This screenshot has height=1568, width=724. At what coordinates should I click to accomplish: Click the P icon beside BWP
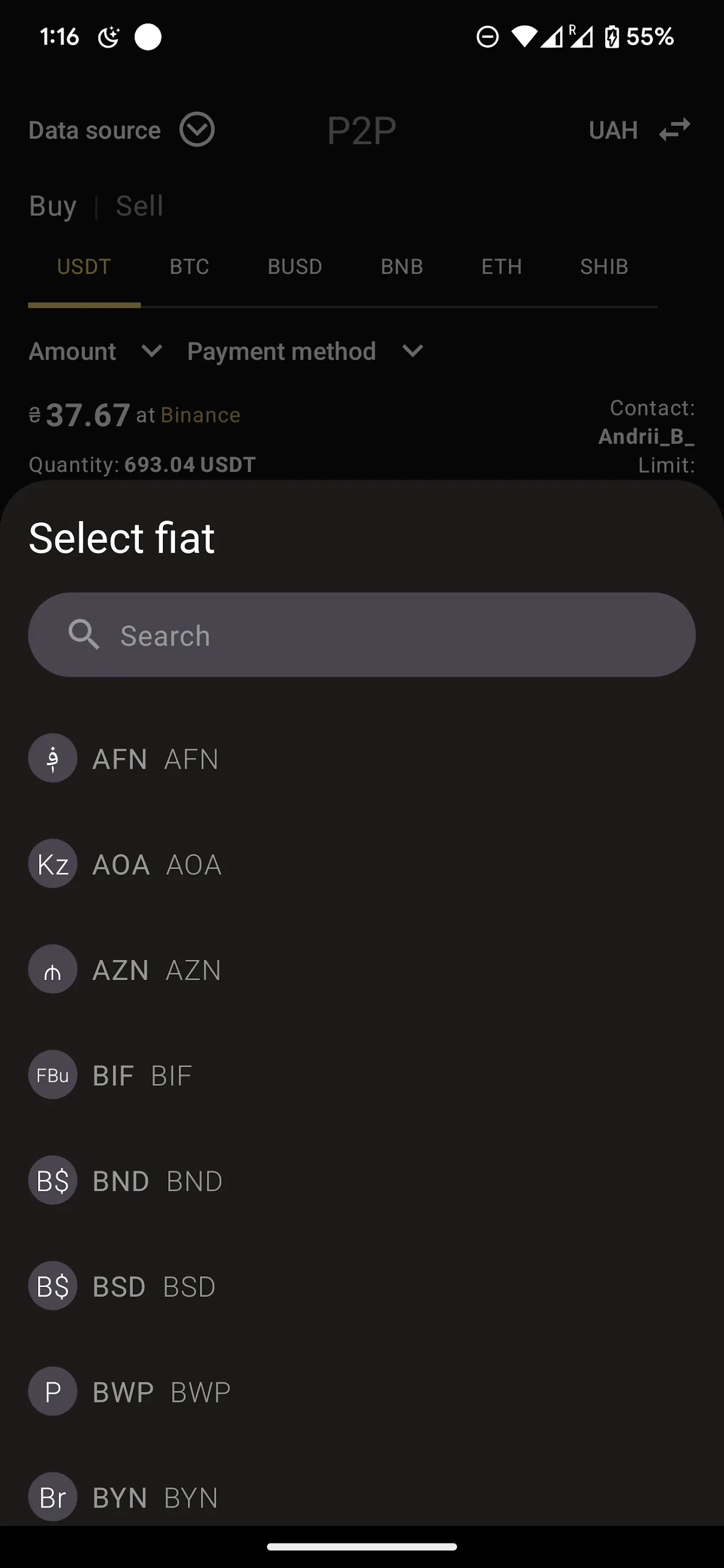(x=52, y=1391)
